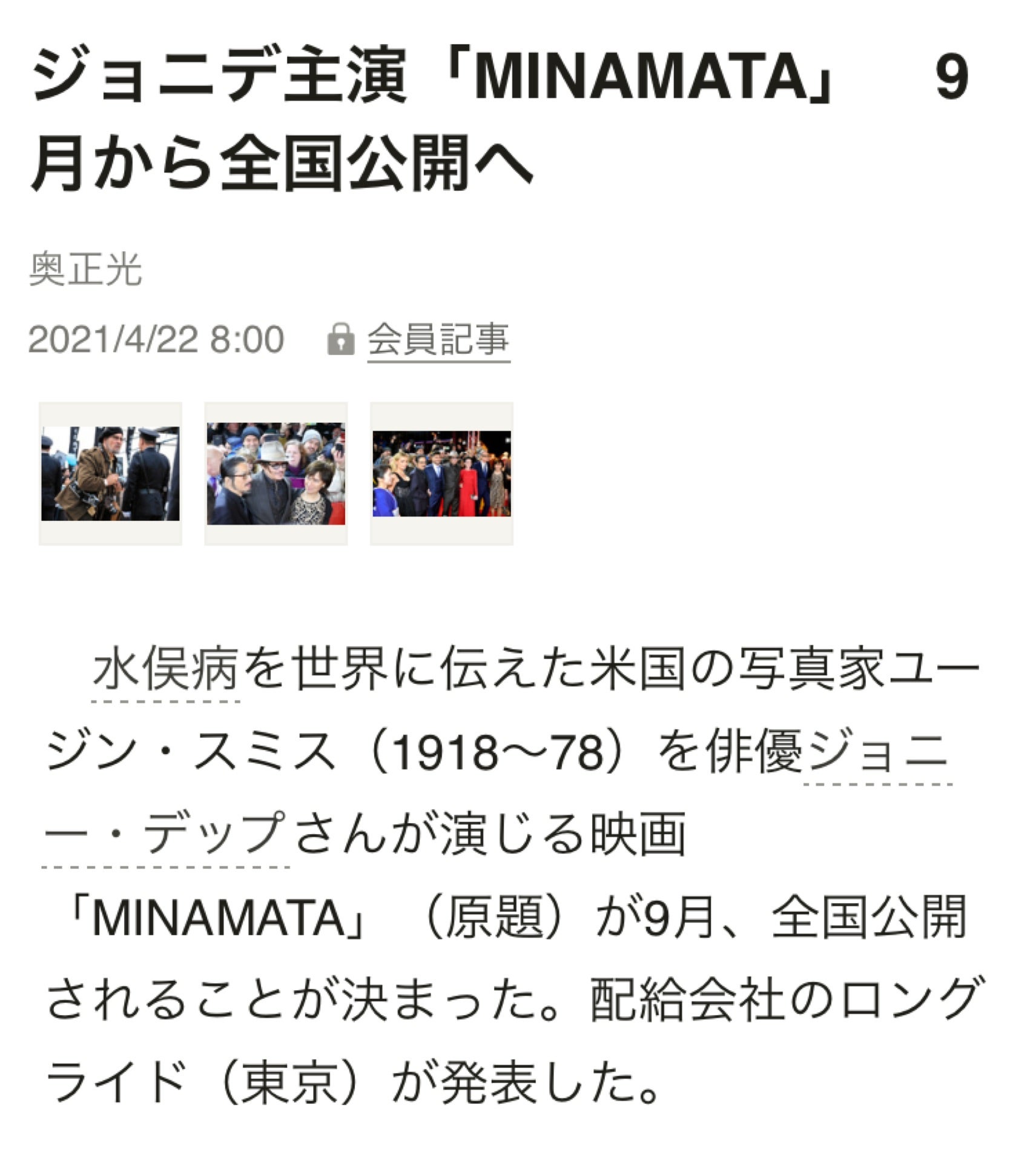View the second thumbnail with fans crowd

click(x=275, y=474)
